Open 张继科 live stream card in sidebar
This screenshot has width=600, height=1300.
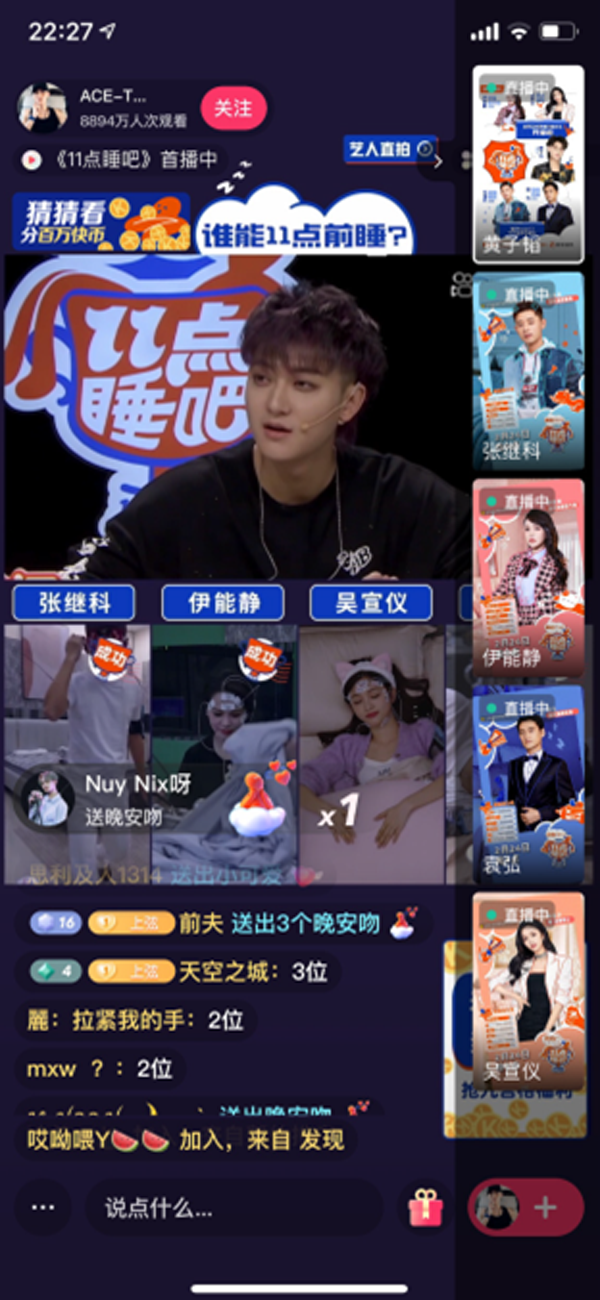(527, 371)
